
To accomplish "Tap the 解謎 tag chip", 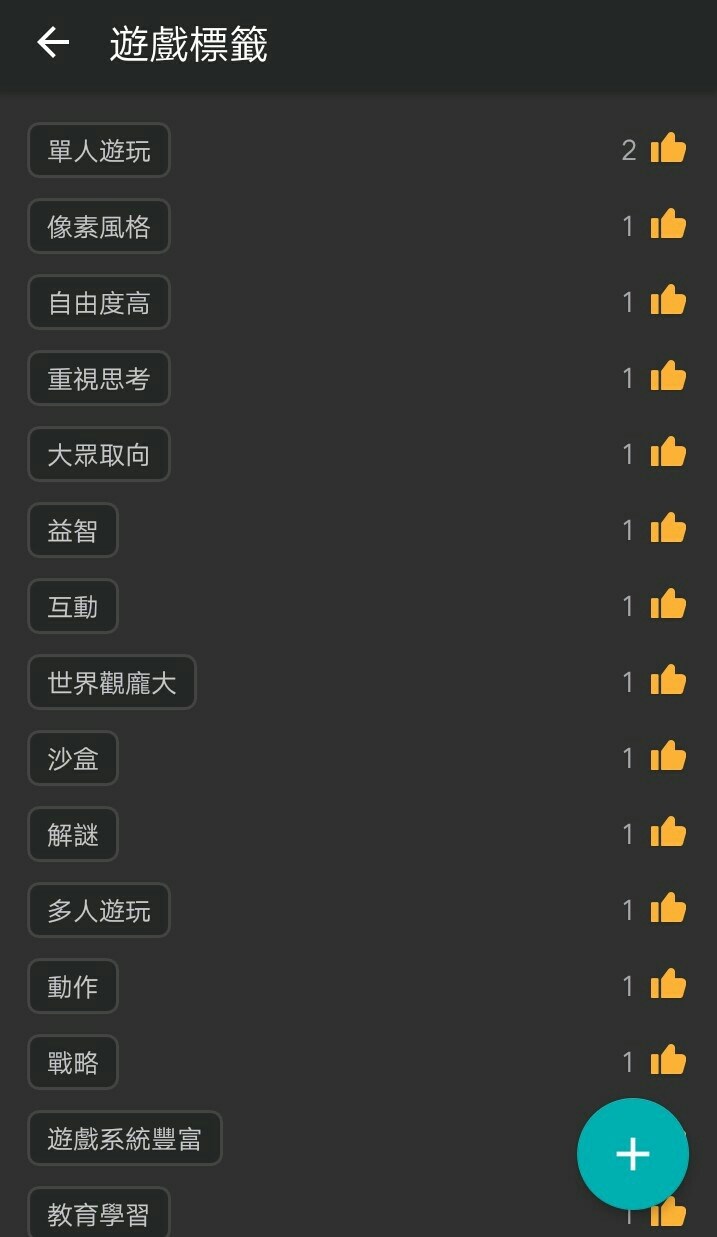I will [73, 834].
